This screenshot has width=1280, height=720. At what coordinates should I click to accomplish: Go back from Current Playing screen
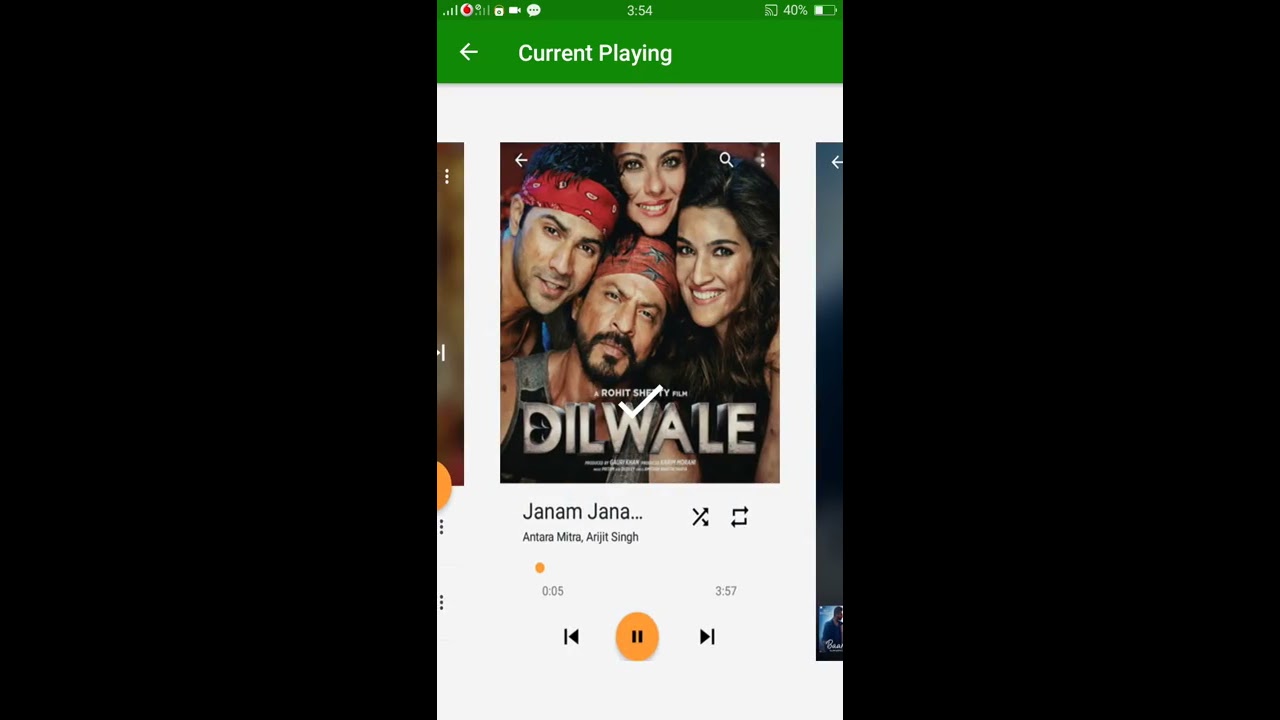(469, 53)
